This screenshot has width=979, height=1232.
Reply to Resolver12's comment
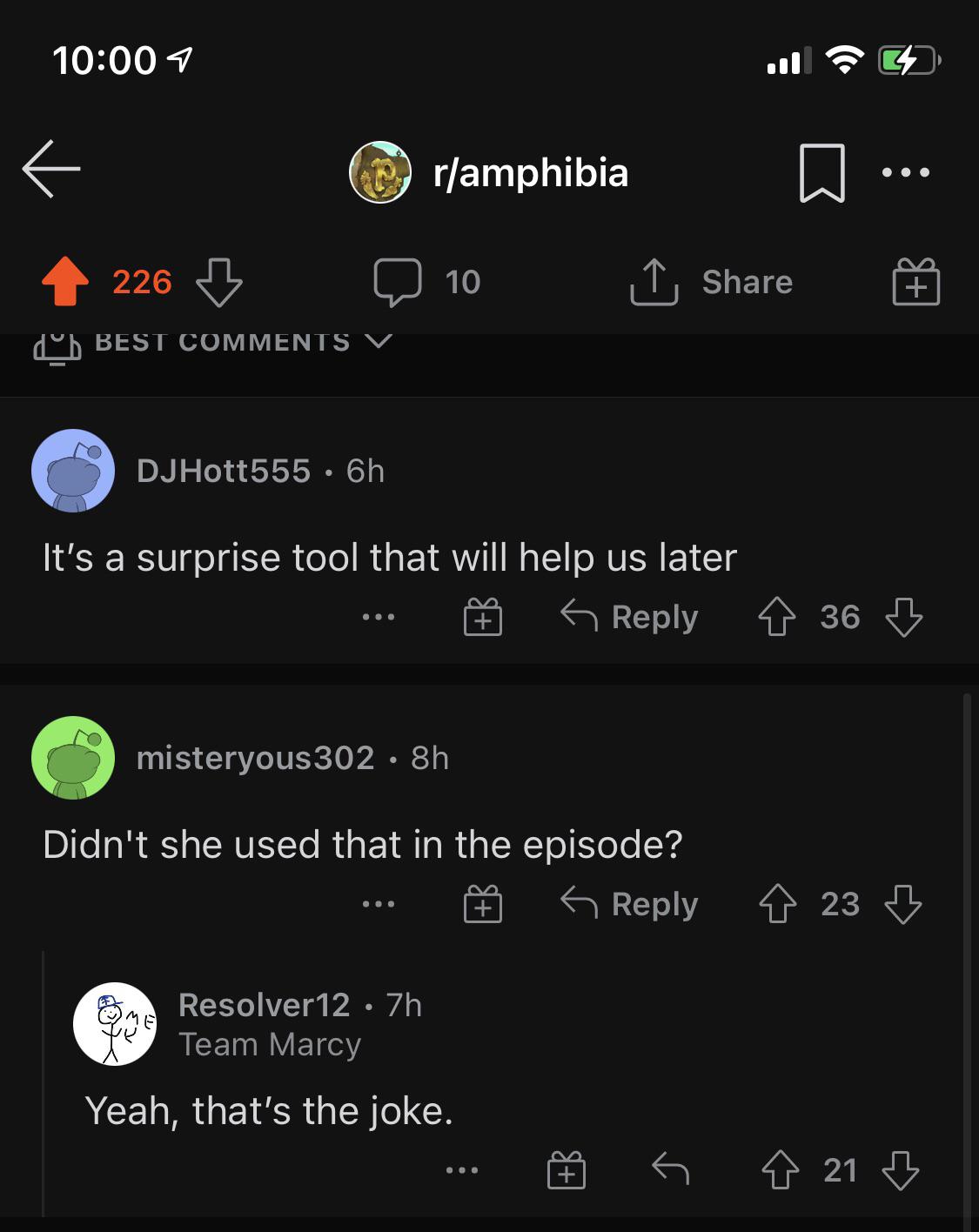click(670, 1170)
